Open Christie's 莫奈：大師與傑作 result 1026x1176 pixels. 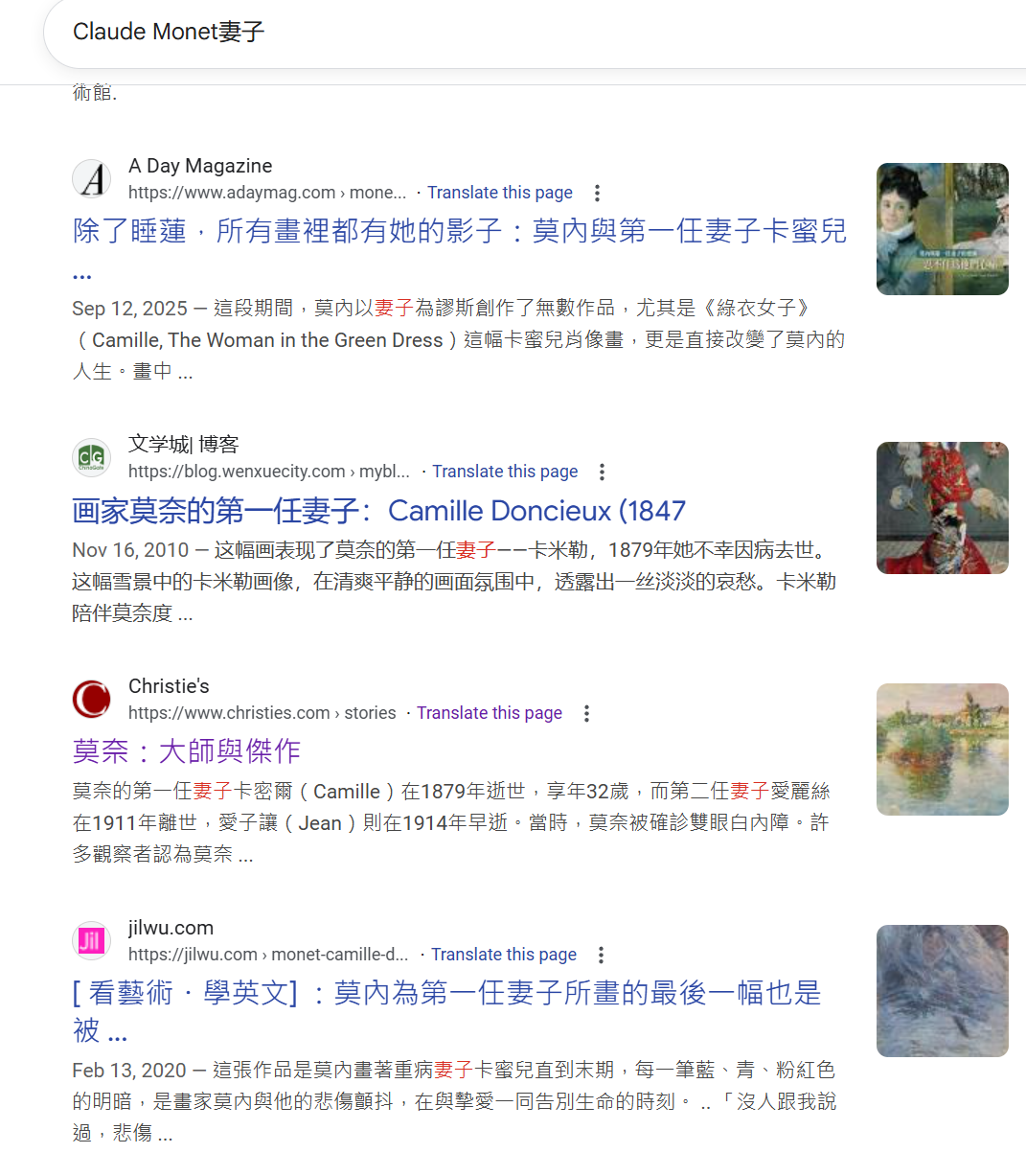click(187, 751)
